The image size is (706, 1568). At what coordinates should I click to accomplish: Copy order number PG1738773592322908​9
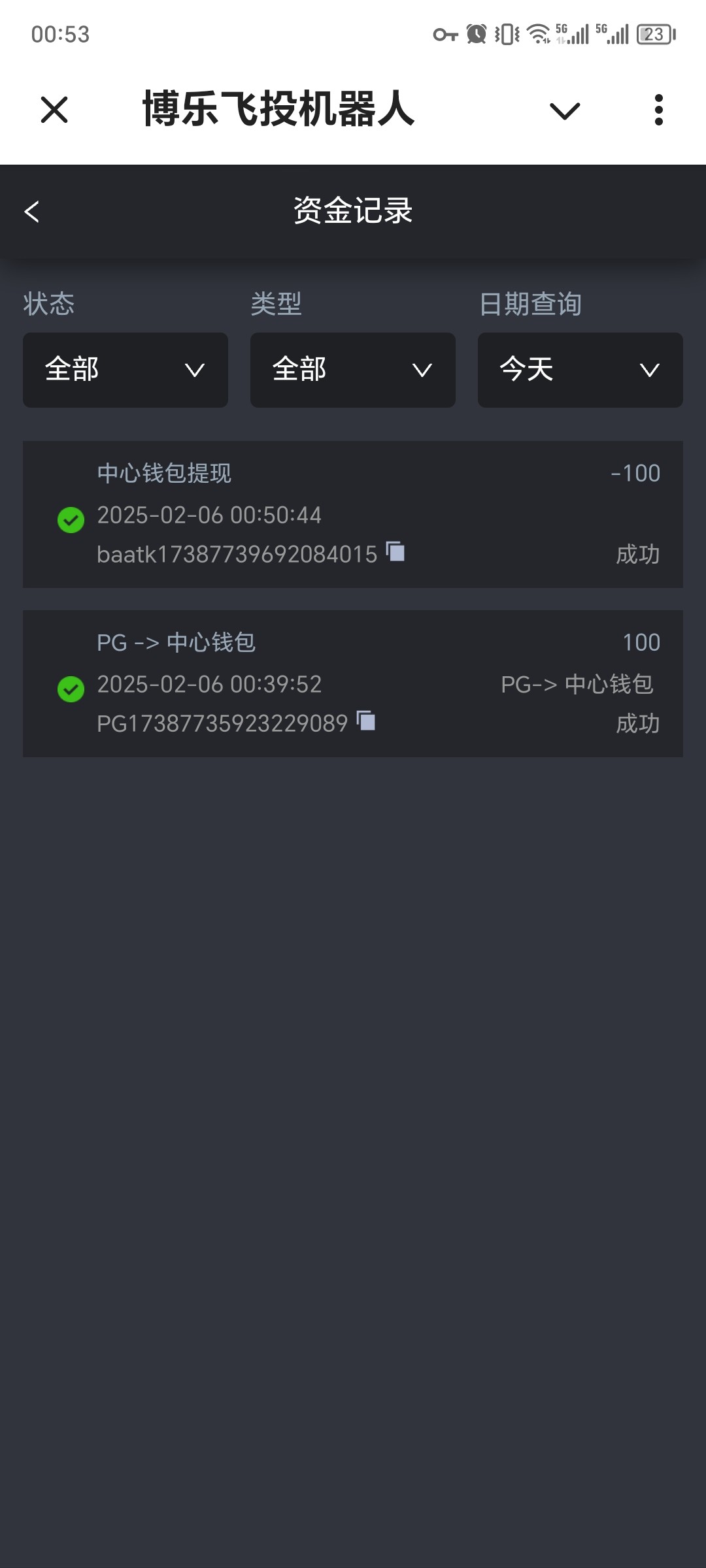tap(366, 721)
